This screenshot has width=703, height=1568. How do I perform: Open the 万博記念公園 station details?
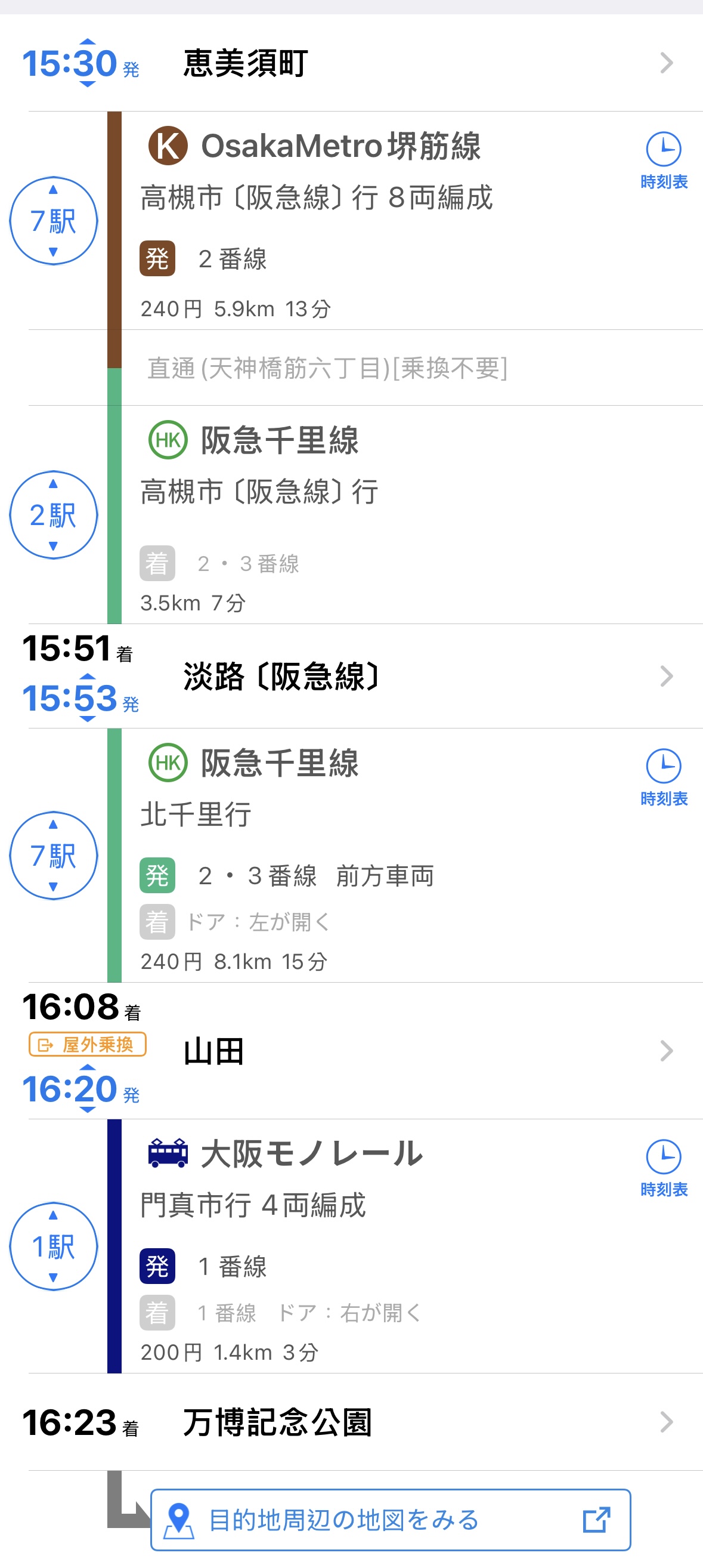(x=426, y=1422)
